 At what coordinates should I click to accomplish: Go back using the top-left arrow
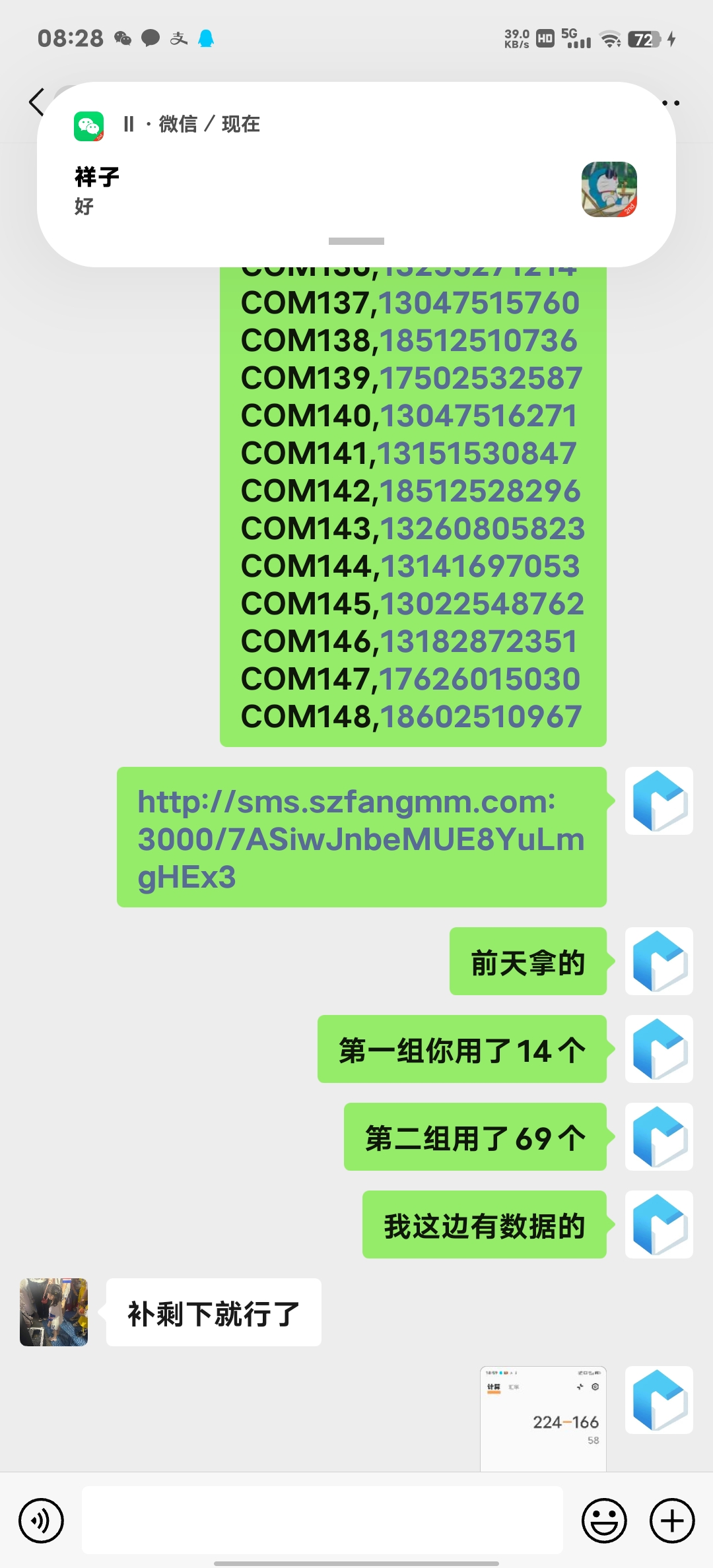point(36,102)
